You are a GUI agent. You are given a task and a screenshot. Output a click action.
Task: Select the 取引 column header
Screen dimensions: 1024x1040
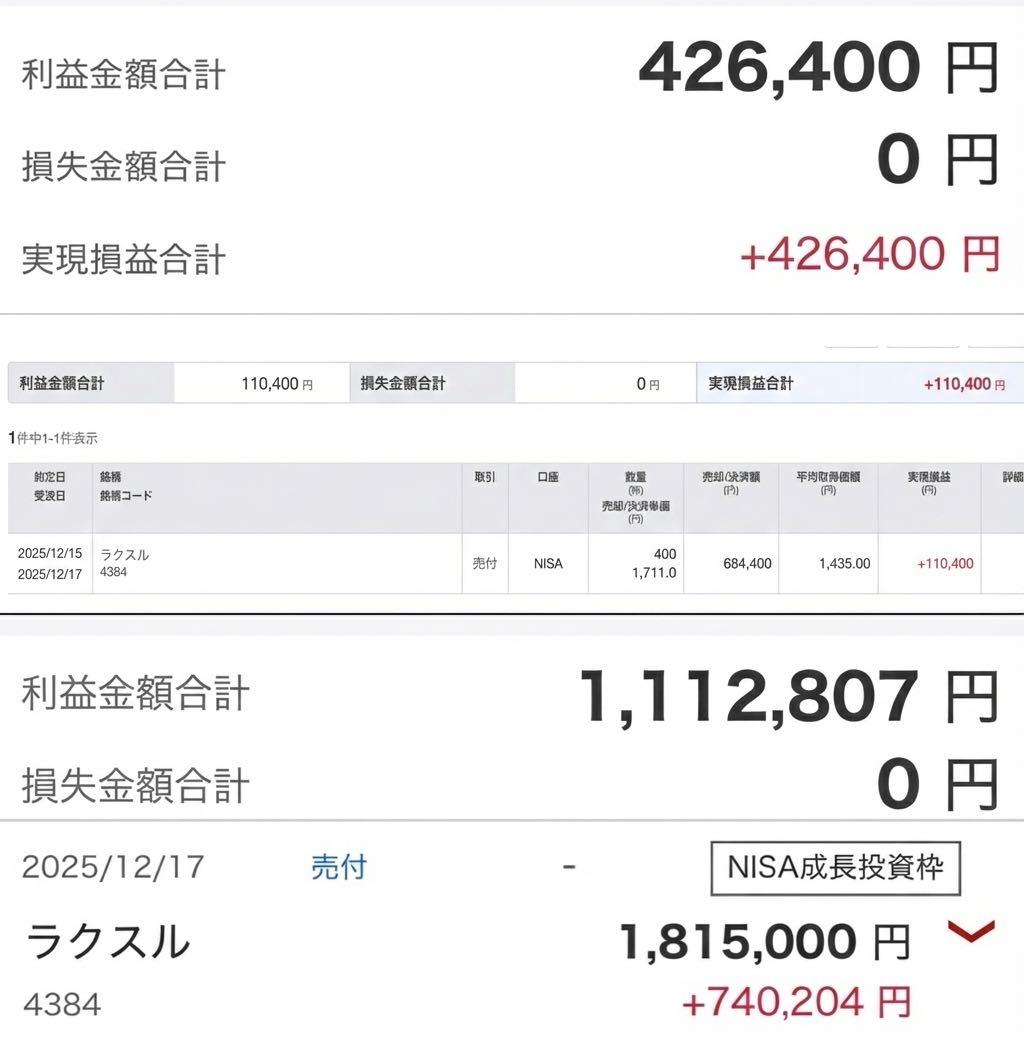pyautogui.click(x=486, y=477)
